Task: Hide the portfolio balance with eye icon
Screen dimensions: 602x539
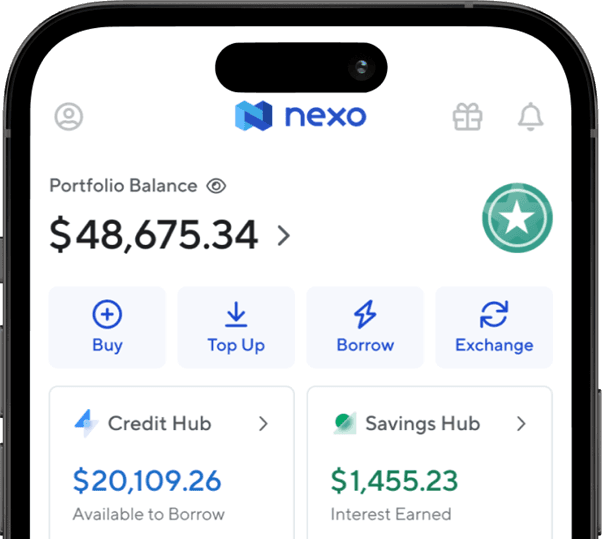Action: point(216,186)
